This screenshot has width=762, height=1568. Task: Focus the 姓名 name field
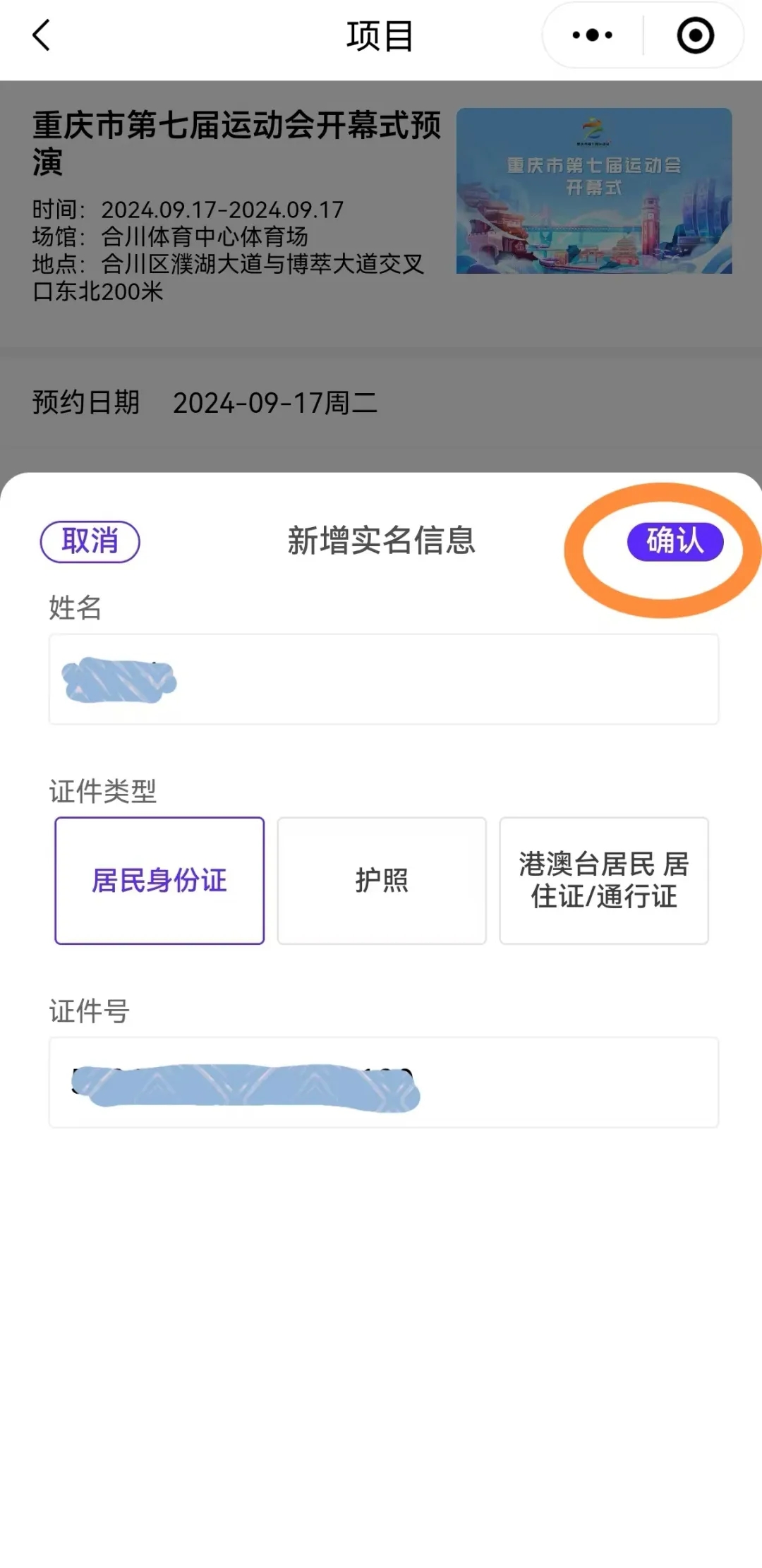click(x=384, y=679)
